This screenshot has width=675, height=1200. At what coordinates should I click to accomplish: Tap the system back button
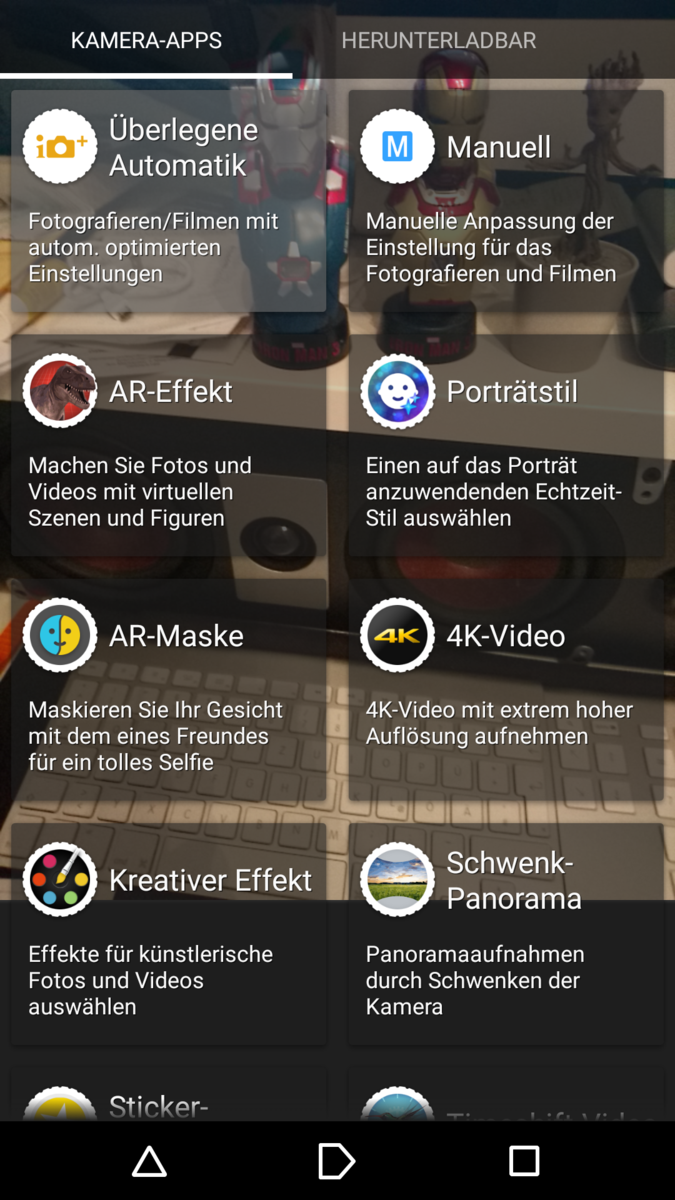[x=149, y=1161]
